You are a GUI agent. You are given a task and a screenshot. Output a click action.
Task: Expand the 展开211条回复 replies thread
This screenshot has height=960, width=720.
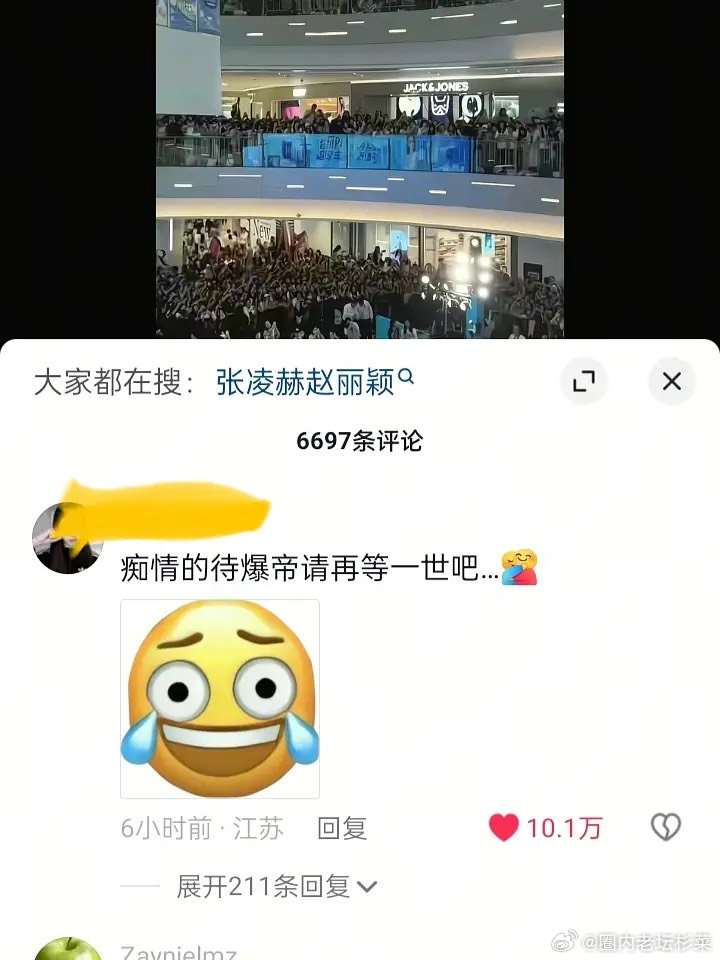(x=263, y=886)
